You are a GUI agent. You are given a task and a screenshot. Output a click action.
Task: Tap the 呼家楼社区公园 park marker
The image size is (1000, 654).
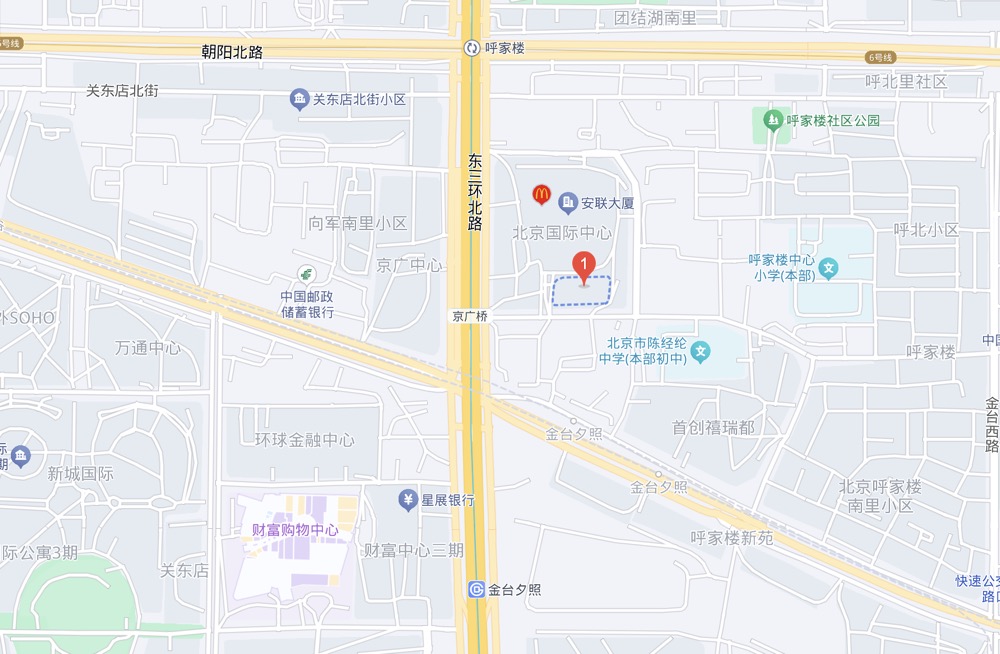click(x=772, y=120)
